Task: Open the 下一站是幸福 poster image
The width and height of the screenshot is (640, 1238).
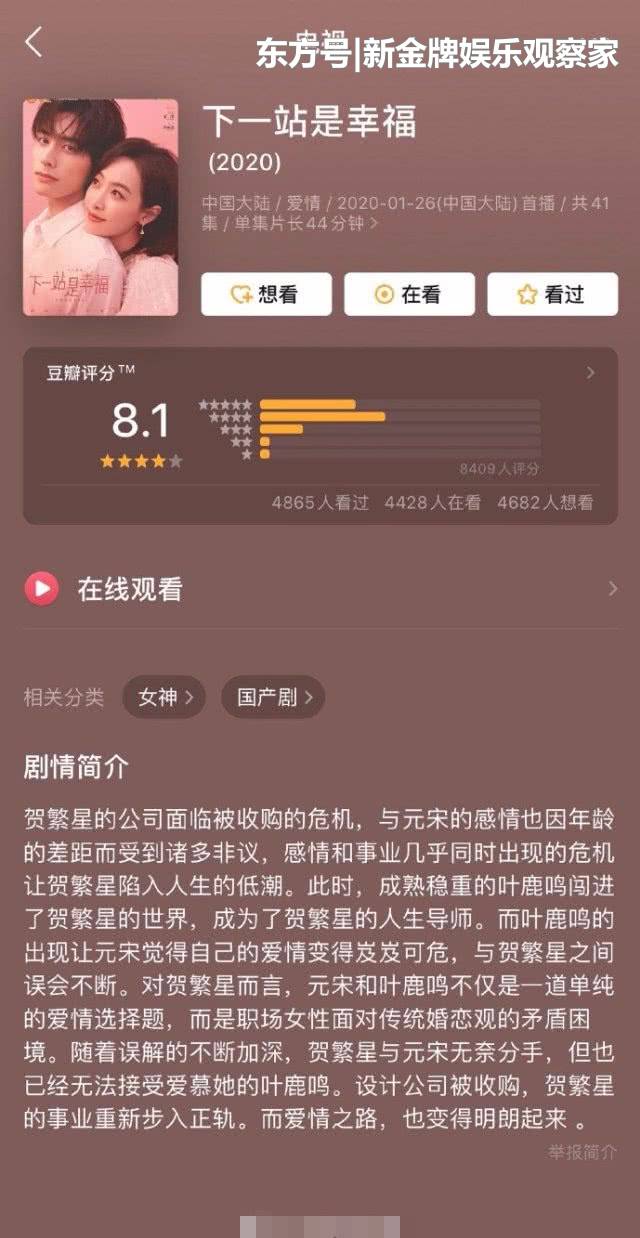Action: tap(100, 207)
